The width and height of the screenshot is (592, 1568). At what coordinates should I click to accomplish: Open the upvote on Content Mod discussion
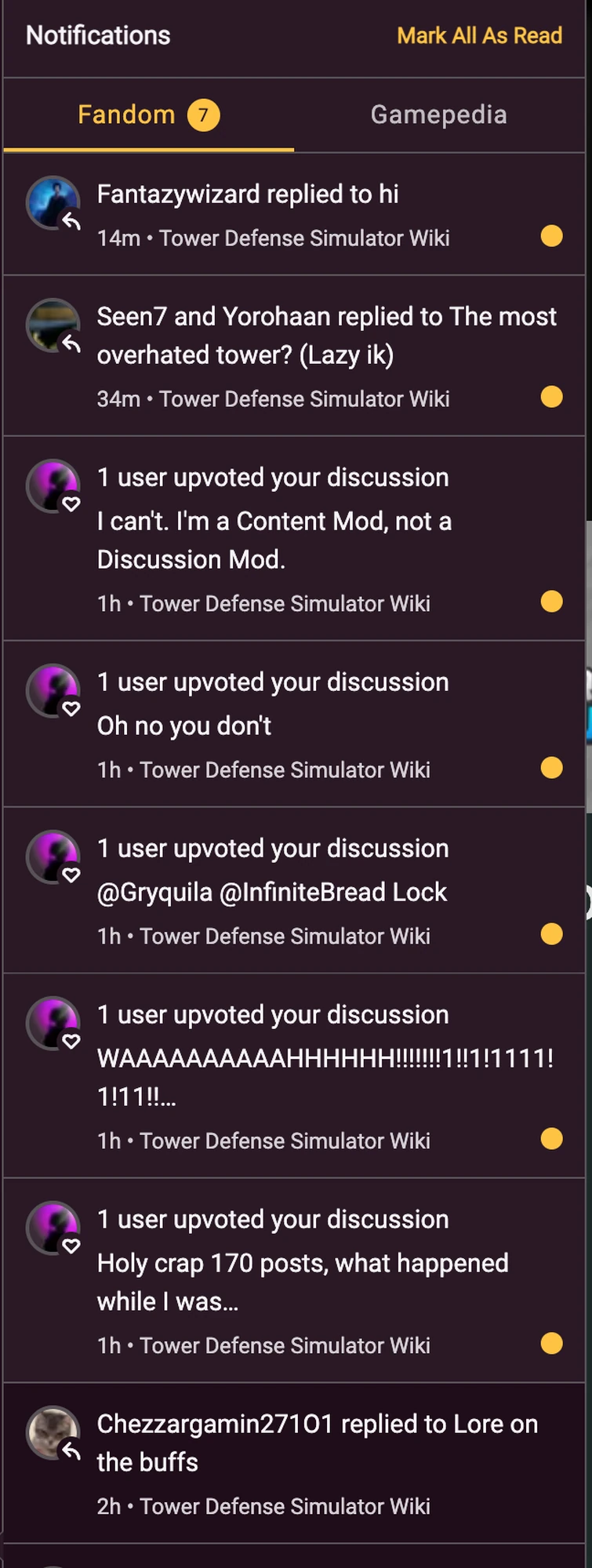coord(274,540)
